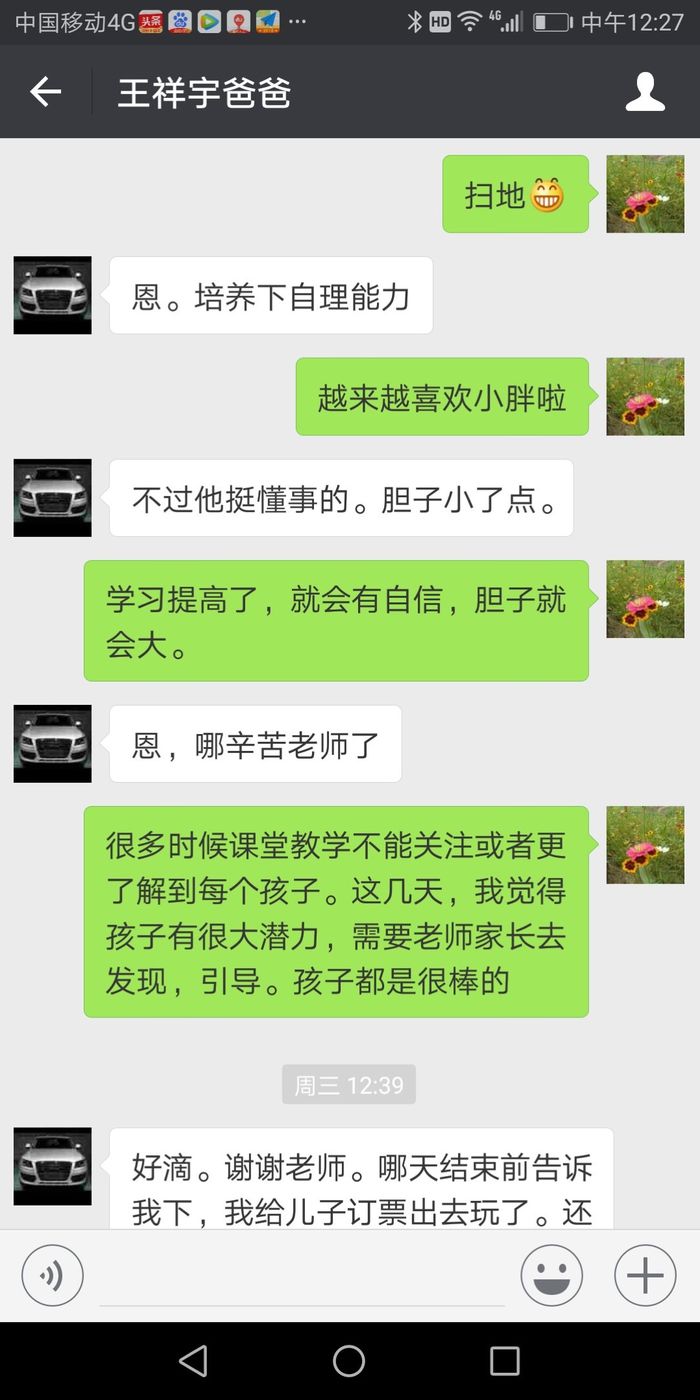Open the emoji sticker panel

551,1275
